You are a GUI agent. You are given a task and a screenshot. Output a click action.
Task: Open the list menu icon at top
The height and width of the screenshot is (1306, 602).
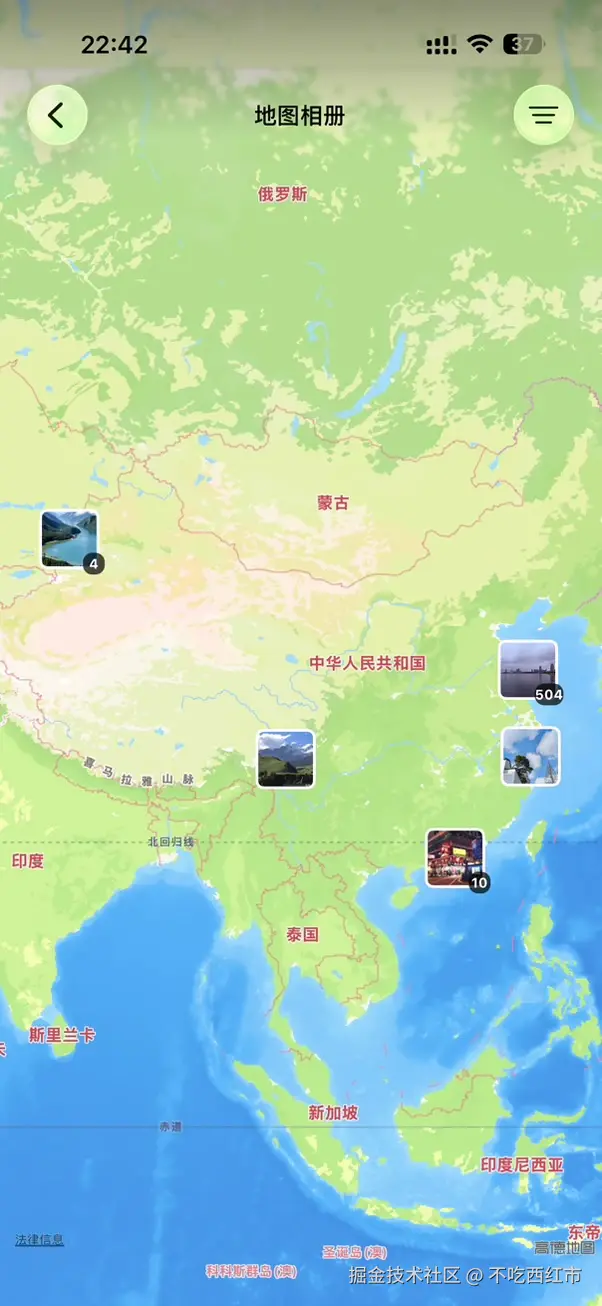pyautogui.click(x=543, y=115)
